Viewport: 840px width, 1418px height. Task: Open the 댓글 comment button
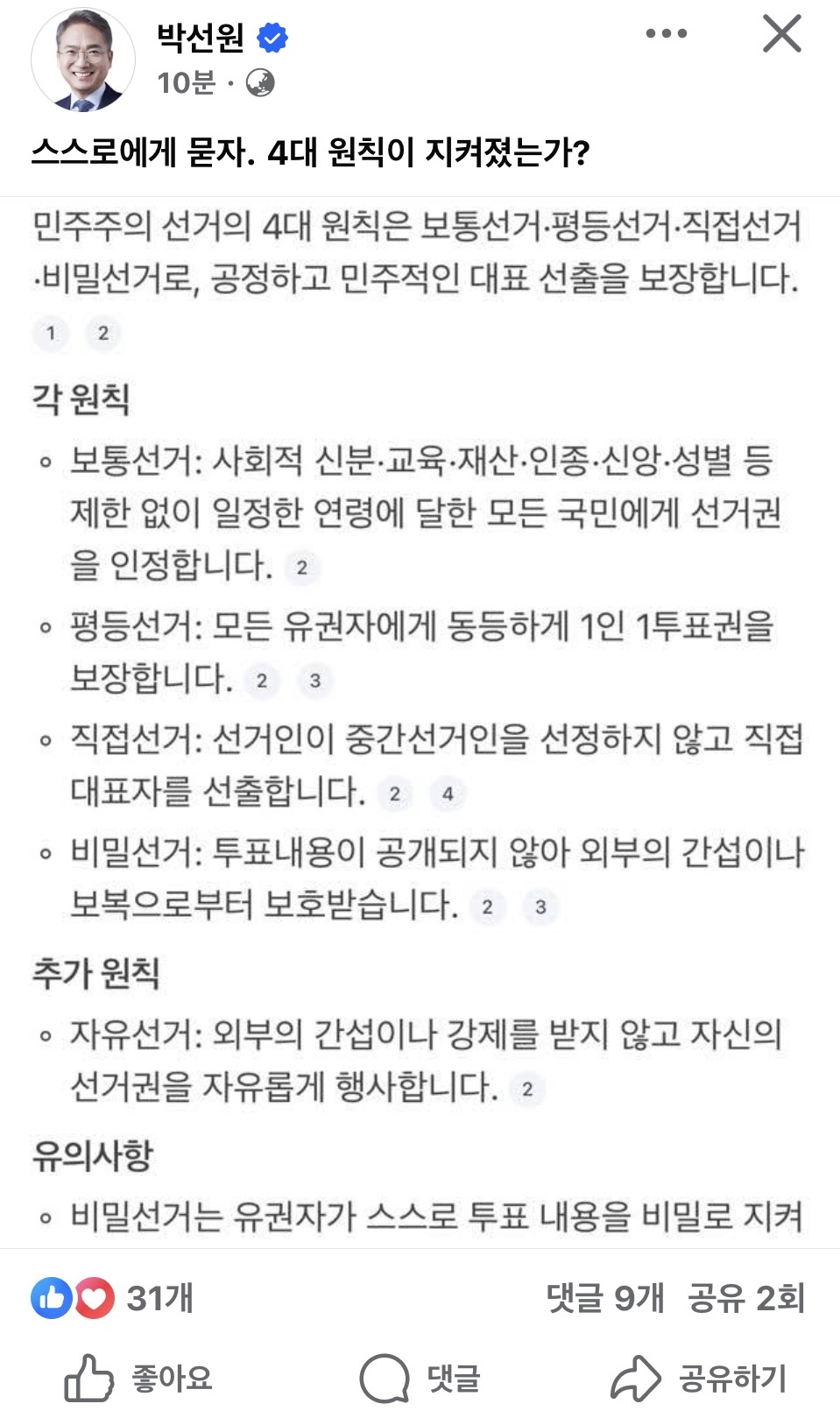[x=420, y=1379]
